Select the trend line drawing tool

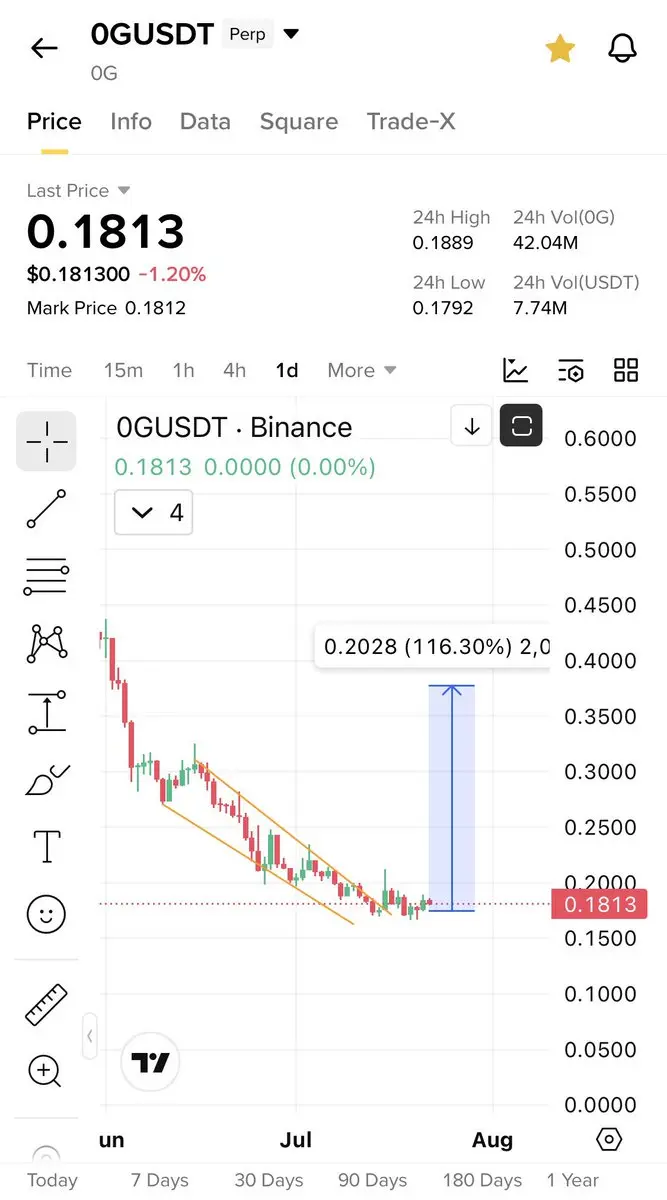[x=46, y=509]
